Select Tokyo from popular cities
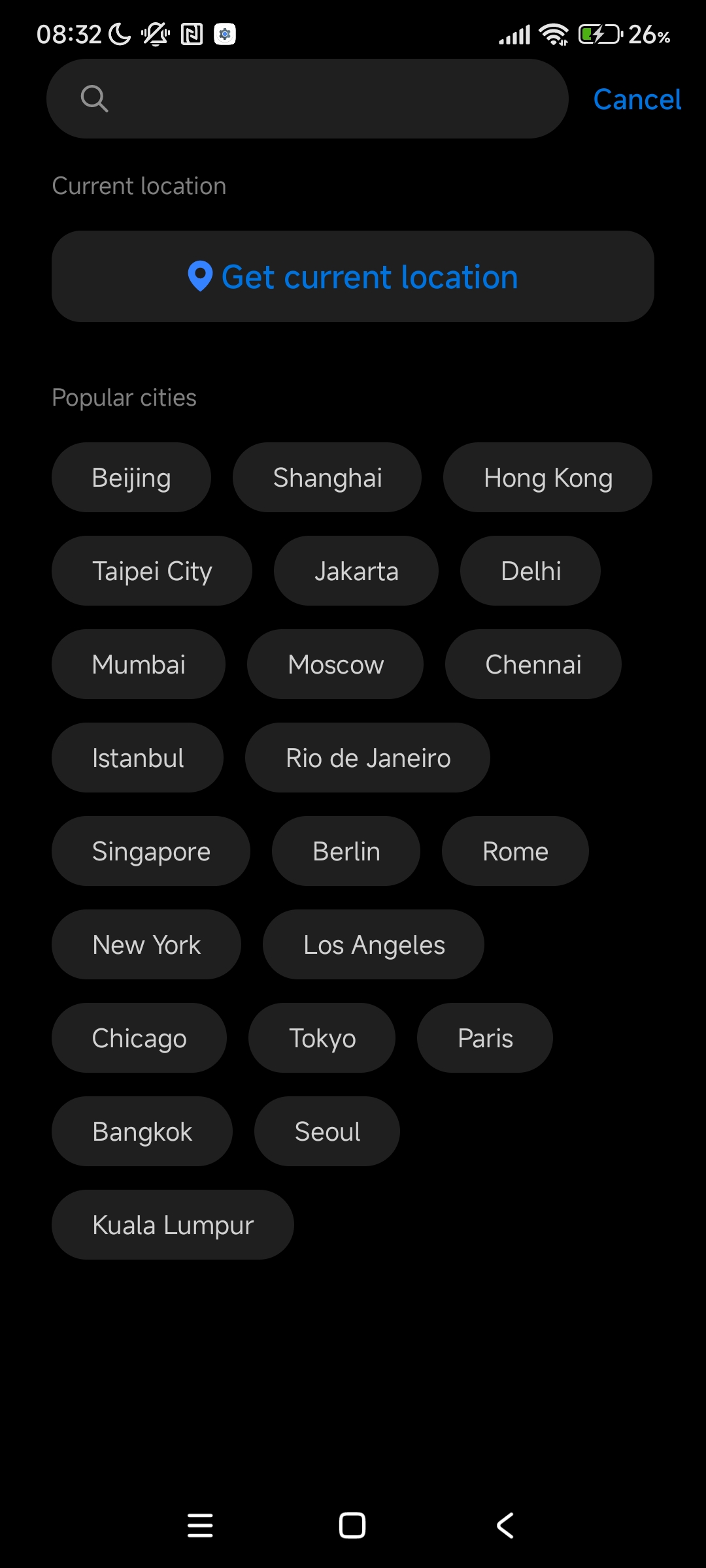This screenshot has height=1568, width=706. coord(322,1038)
